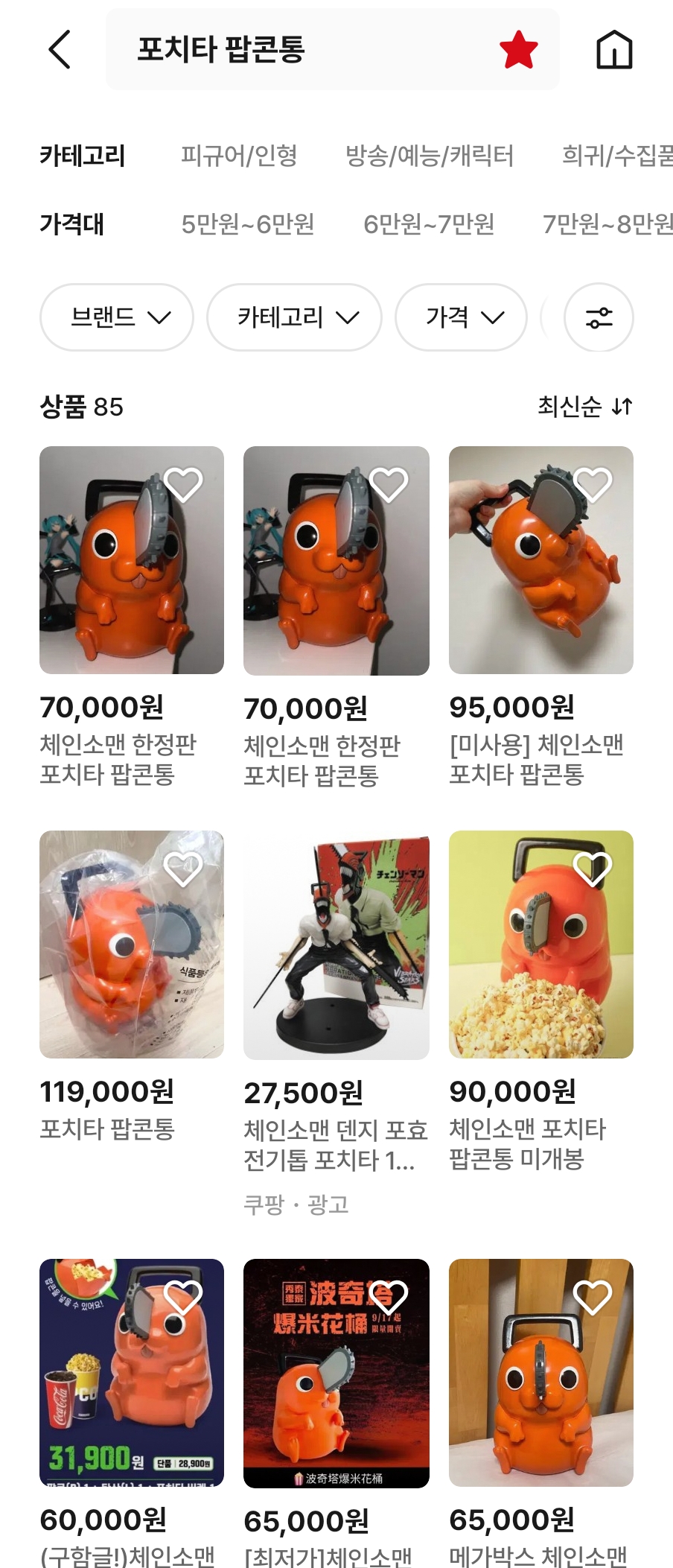
Task: Change the 최신순 sort order
Action: [x=585, y=407]
